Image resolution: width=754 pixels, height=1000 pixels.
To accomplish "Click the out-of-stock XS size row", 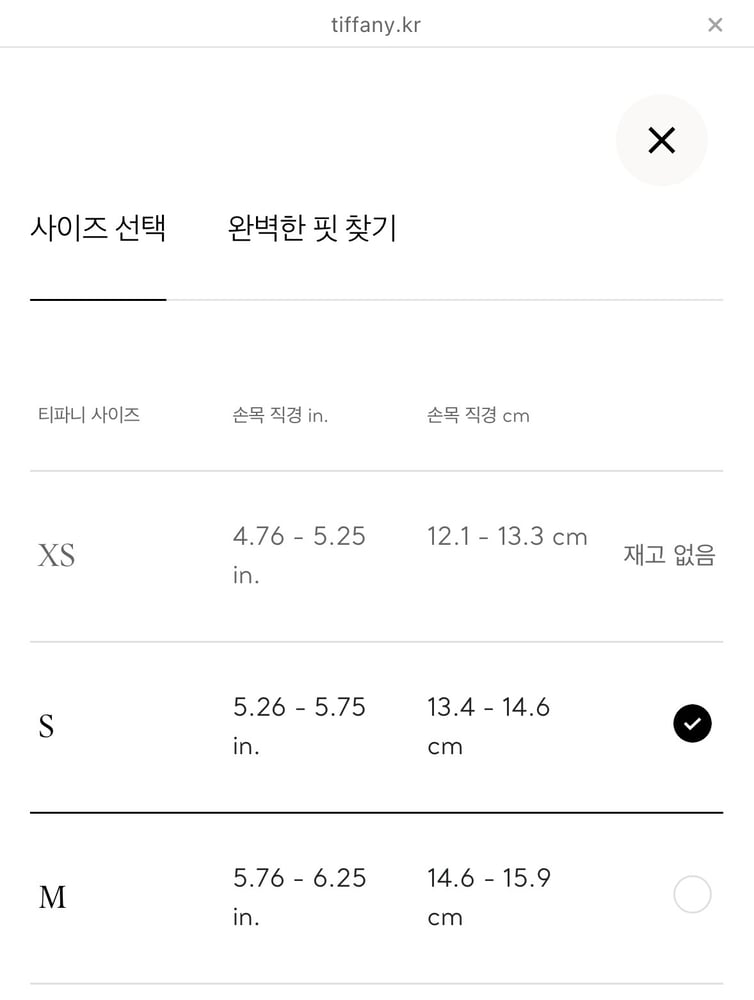I will pyautogui.click(x=377, y=555).
